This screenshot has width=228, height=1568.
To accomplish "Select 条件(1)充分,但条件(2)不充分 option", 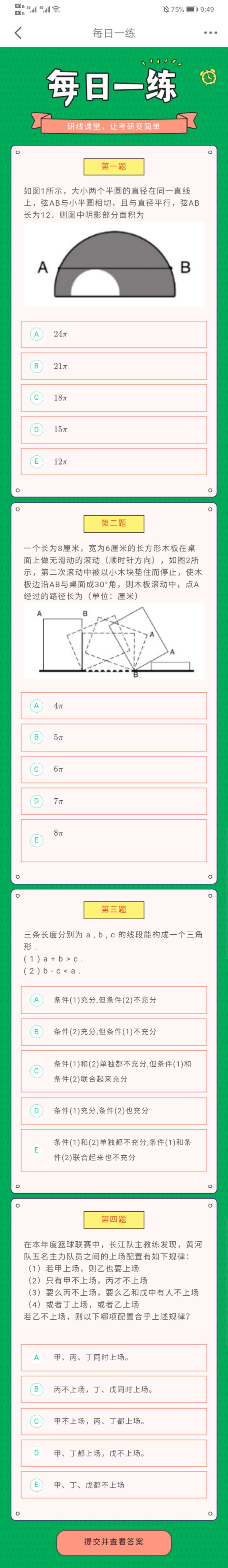I will (114, 1000).
